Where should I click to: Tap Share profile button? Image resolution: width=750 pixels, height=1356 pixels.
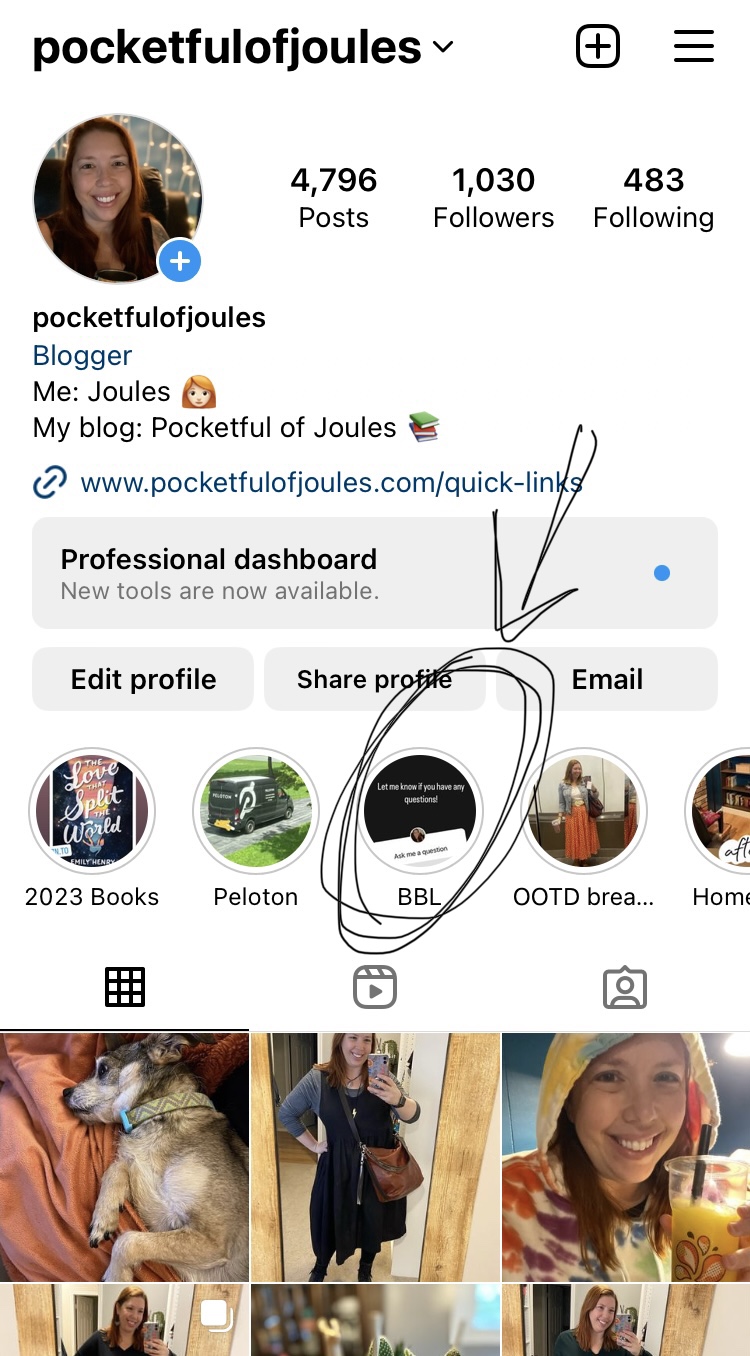coord(374,679)
